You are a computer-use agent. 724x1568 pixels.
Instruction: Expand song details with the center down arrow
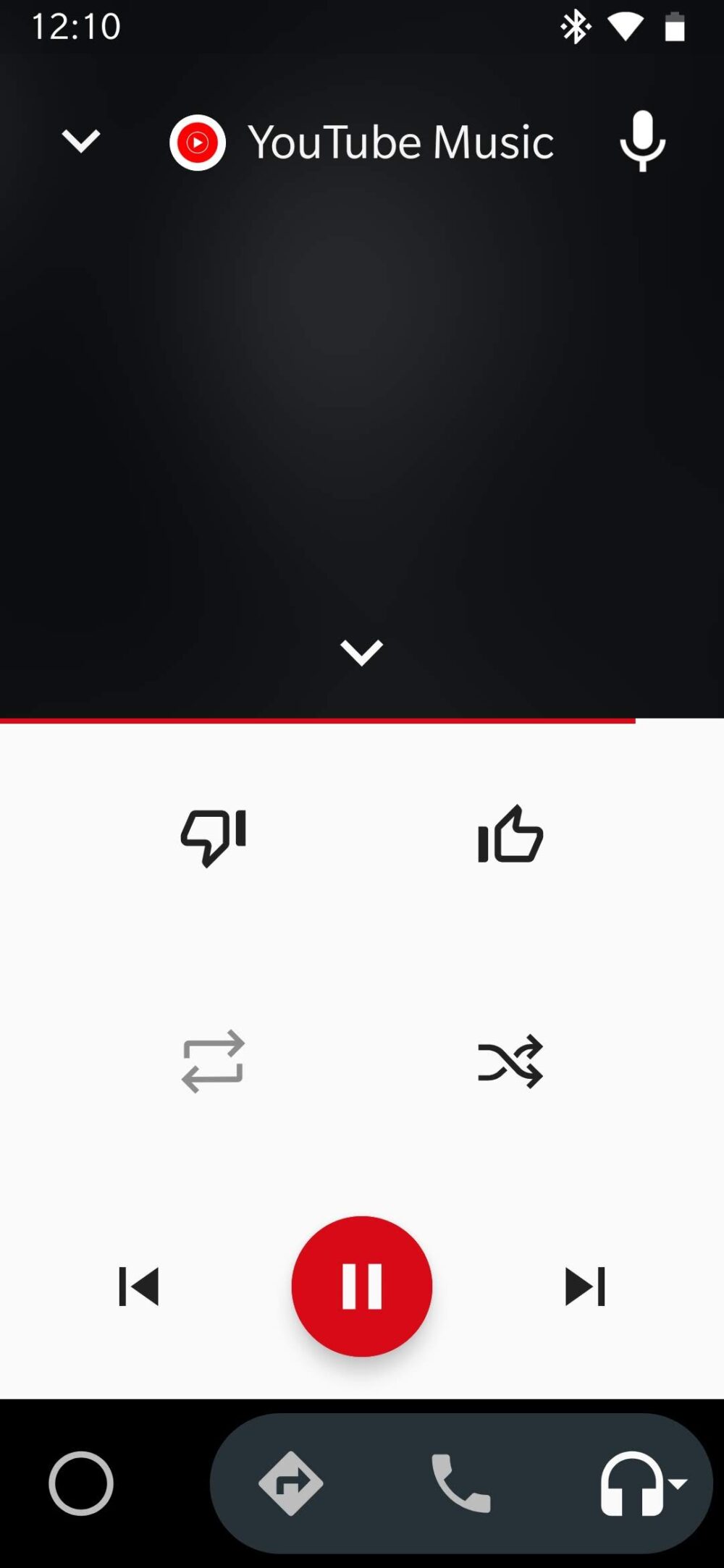click(361, 650)
